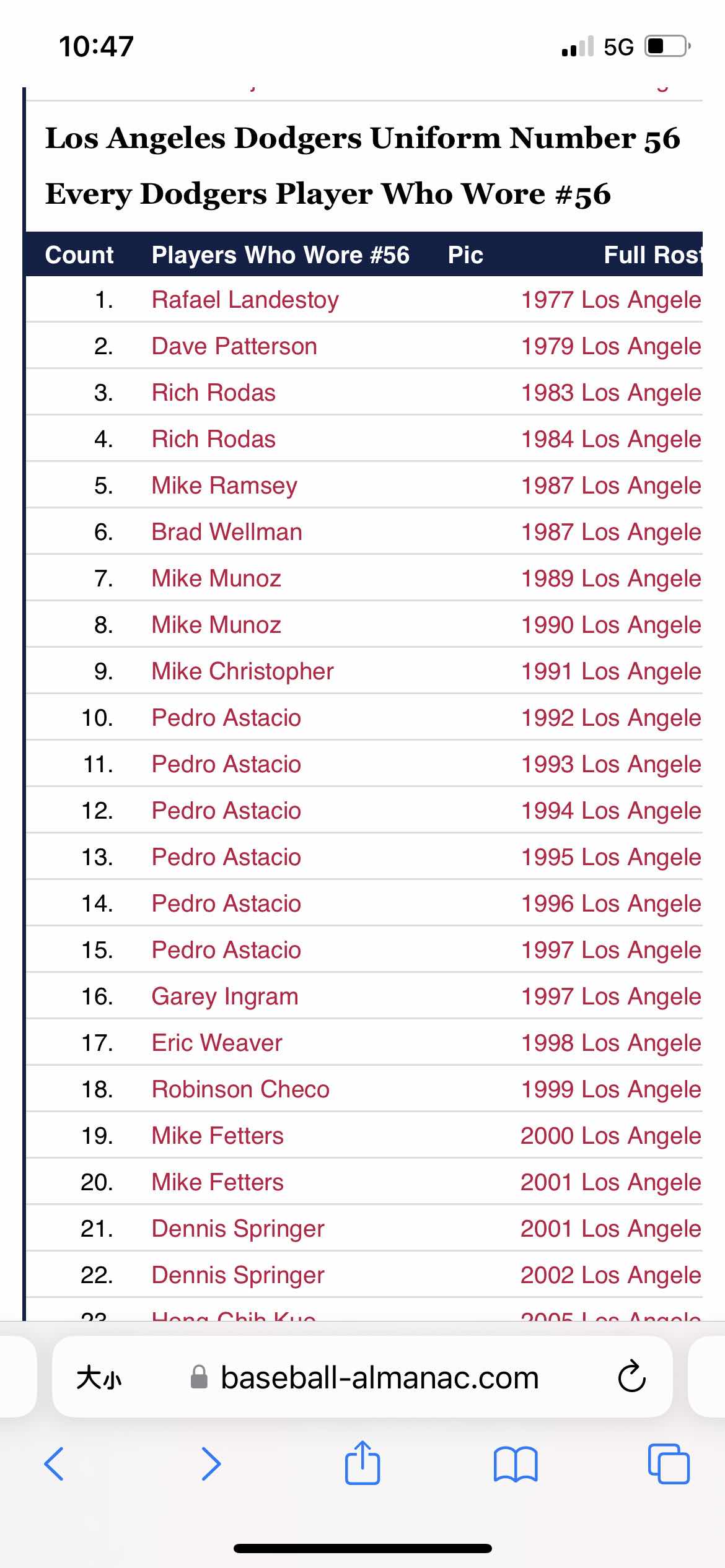This screenshot has width=725, height=1568.
Task: Open the 2002 Los Angeles roster link
Action: (611, 1276)
